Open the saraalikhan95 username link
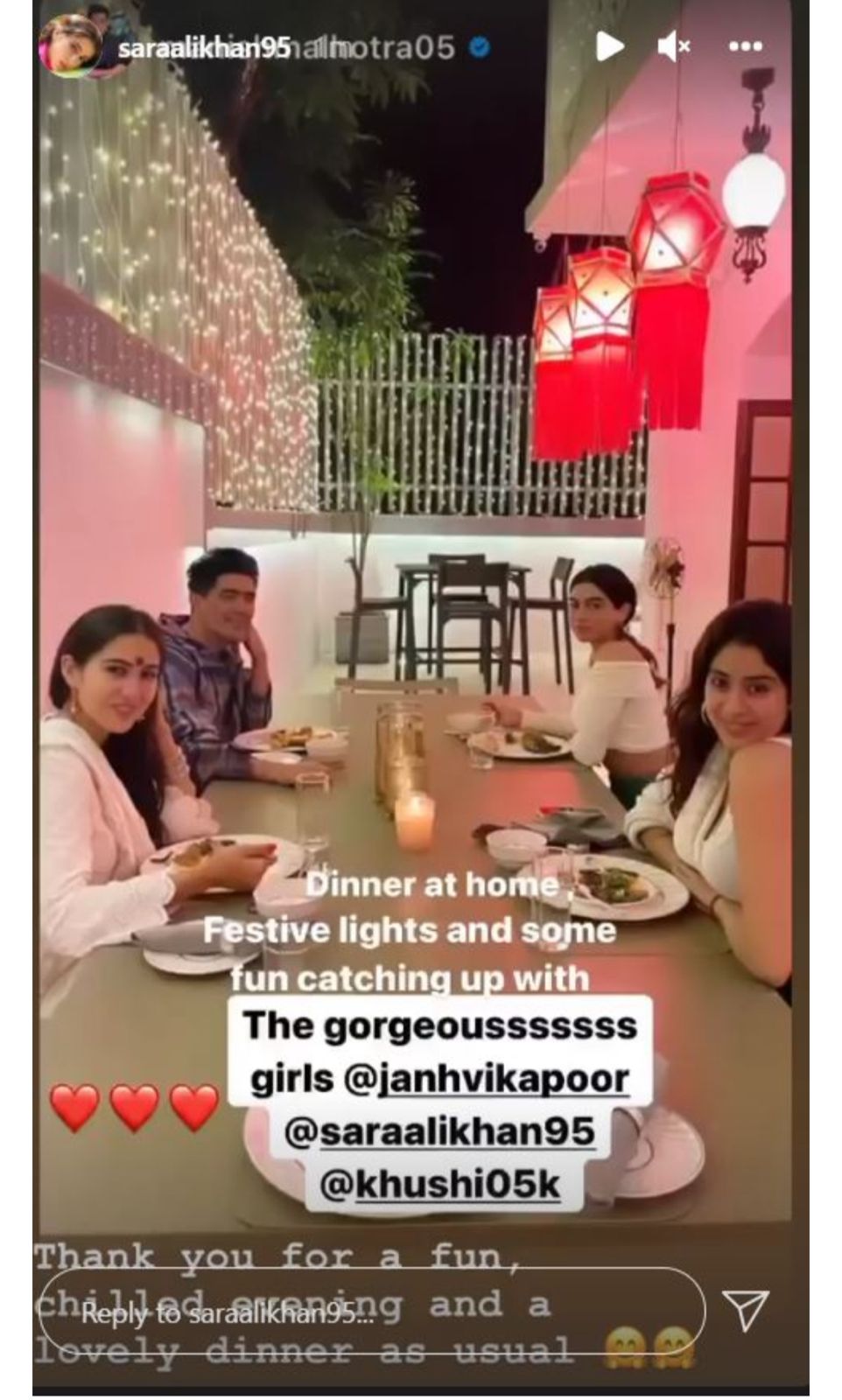The image size is (842, 1400). [203, 48]
